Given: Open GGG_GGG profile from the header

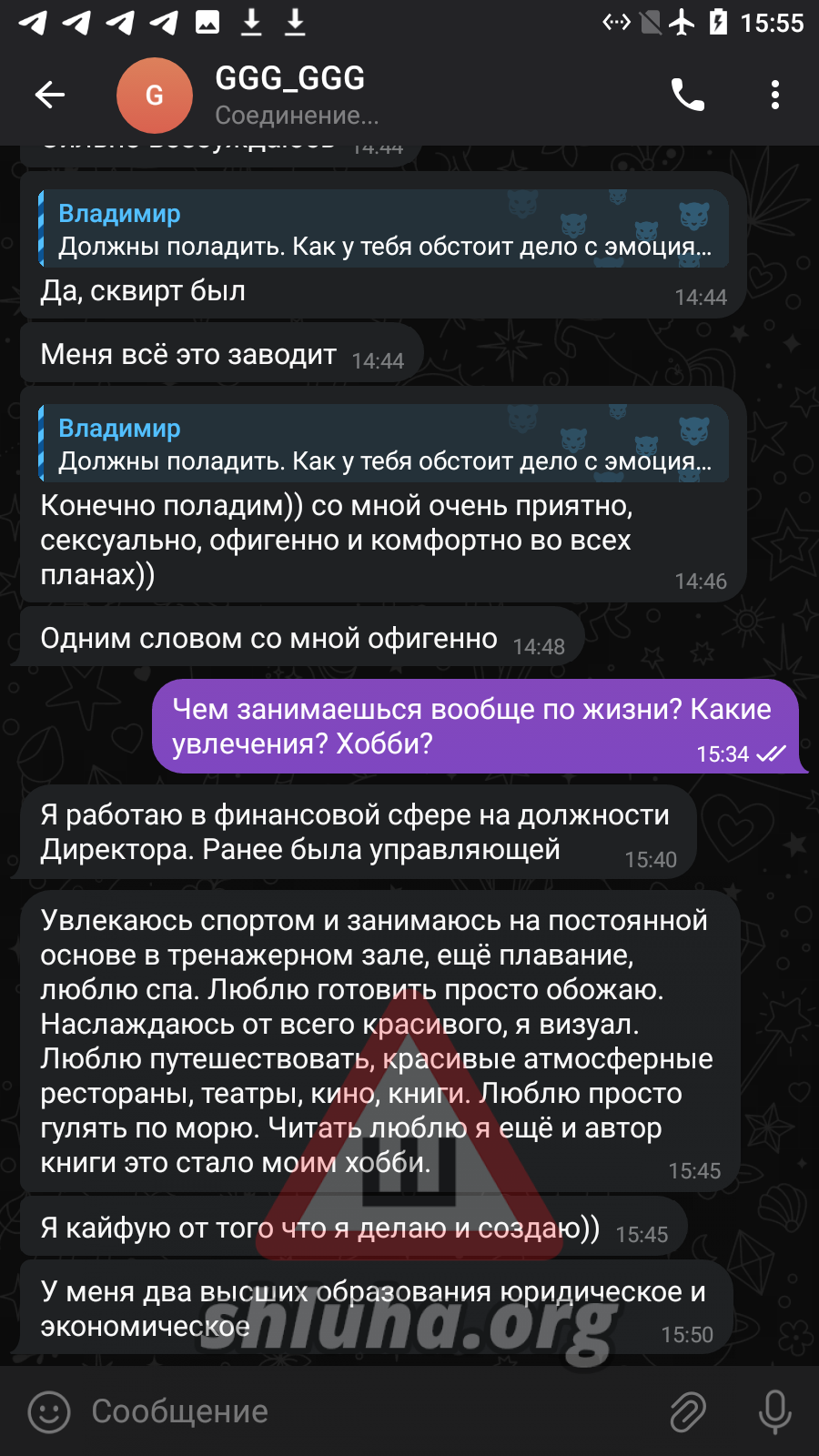Looking at the screenshot, I should (291, 95).
